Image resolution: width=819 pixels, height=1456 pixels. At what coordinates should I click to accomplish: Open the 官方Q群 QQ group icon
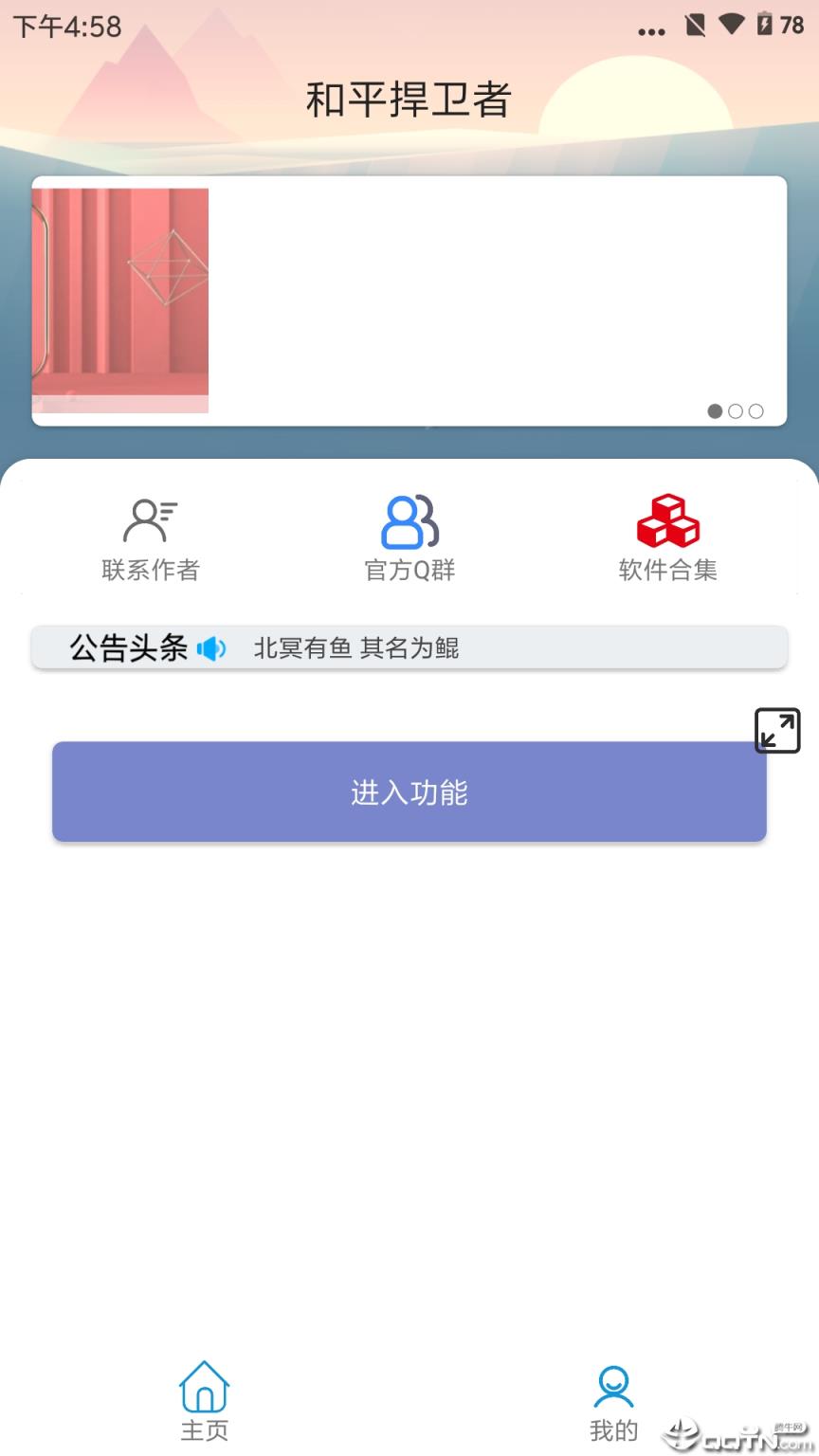coord(408,519)
